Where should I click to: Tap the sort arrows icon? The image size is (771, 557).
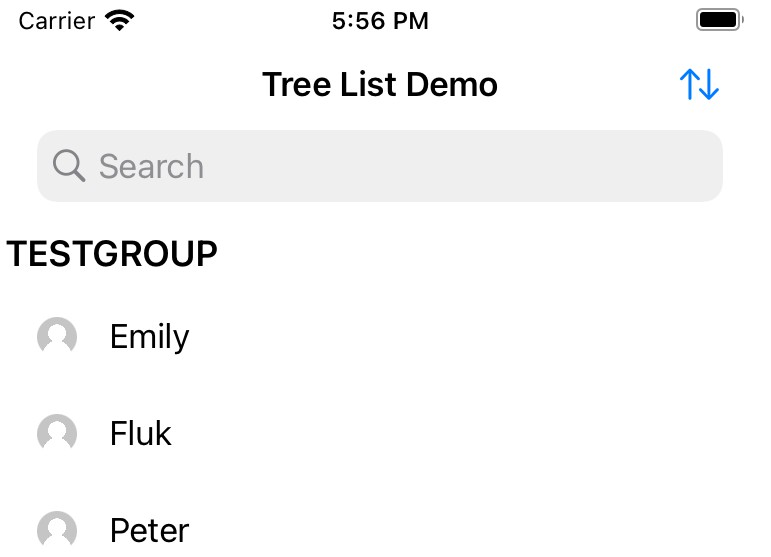tap(699, 85)
